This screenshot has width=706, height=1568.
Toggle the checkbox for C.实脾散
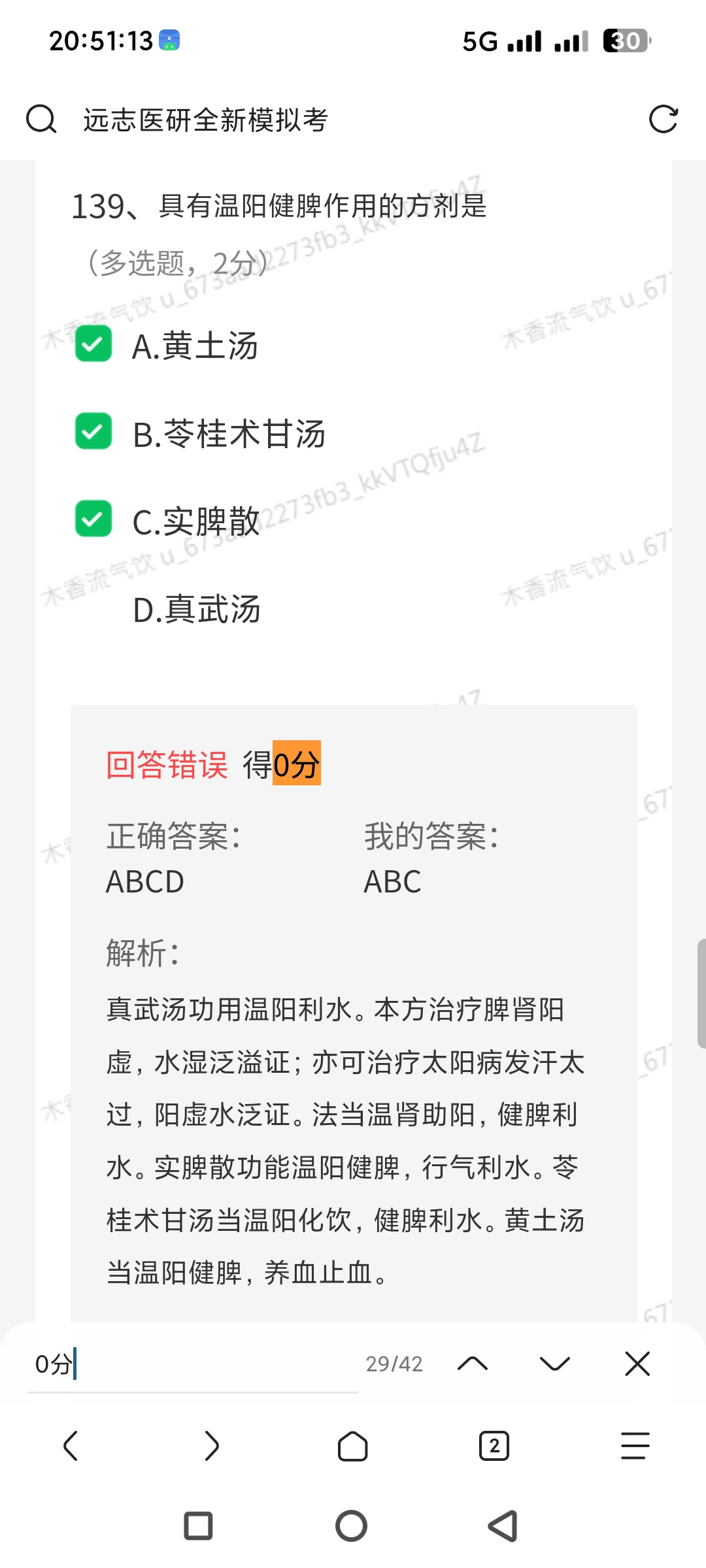[93, 519]
